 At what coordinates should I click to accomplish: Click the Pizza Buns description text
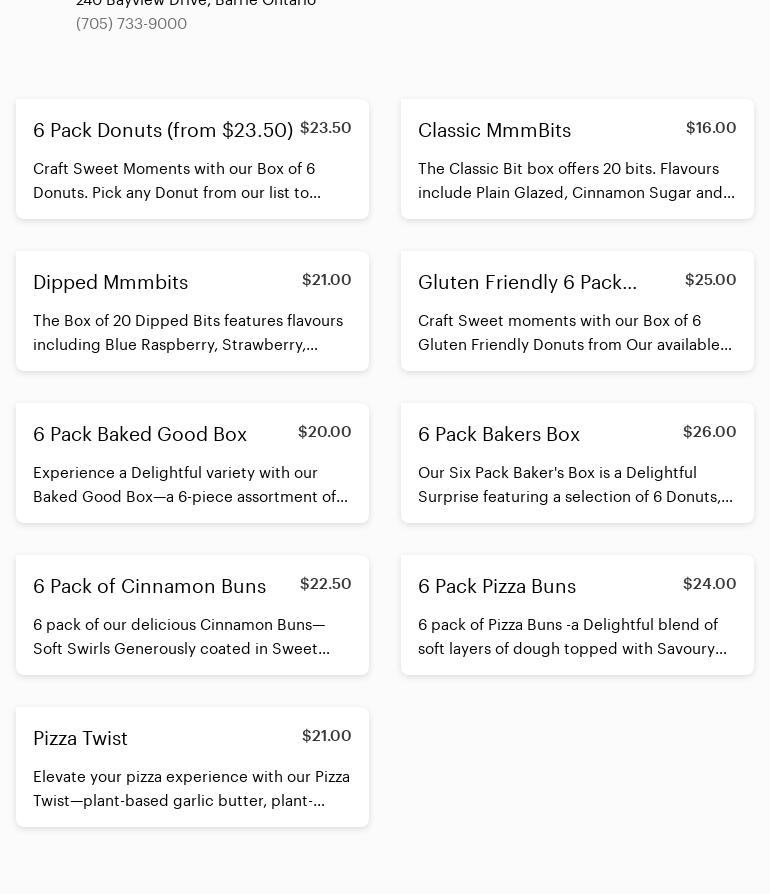576,637
